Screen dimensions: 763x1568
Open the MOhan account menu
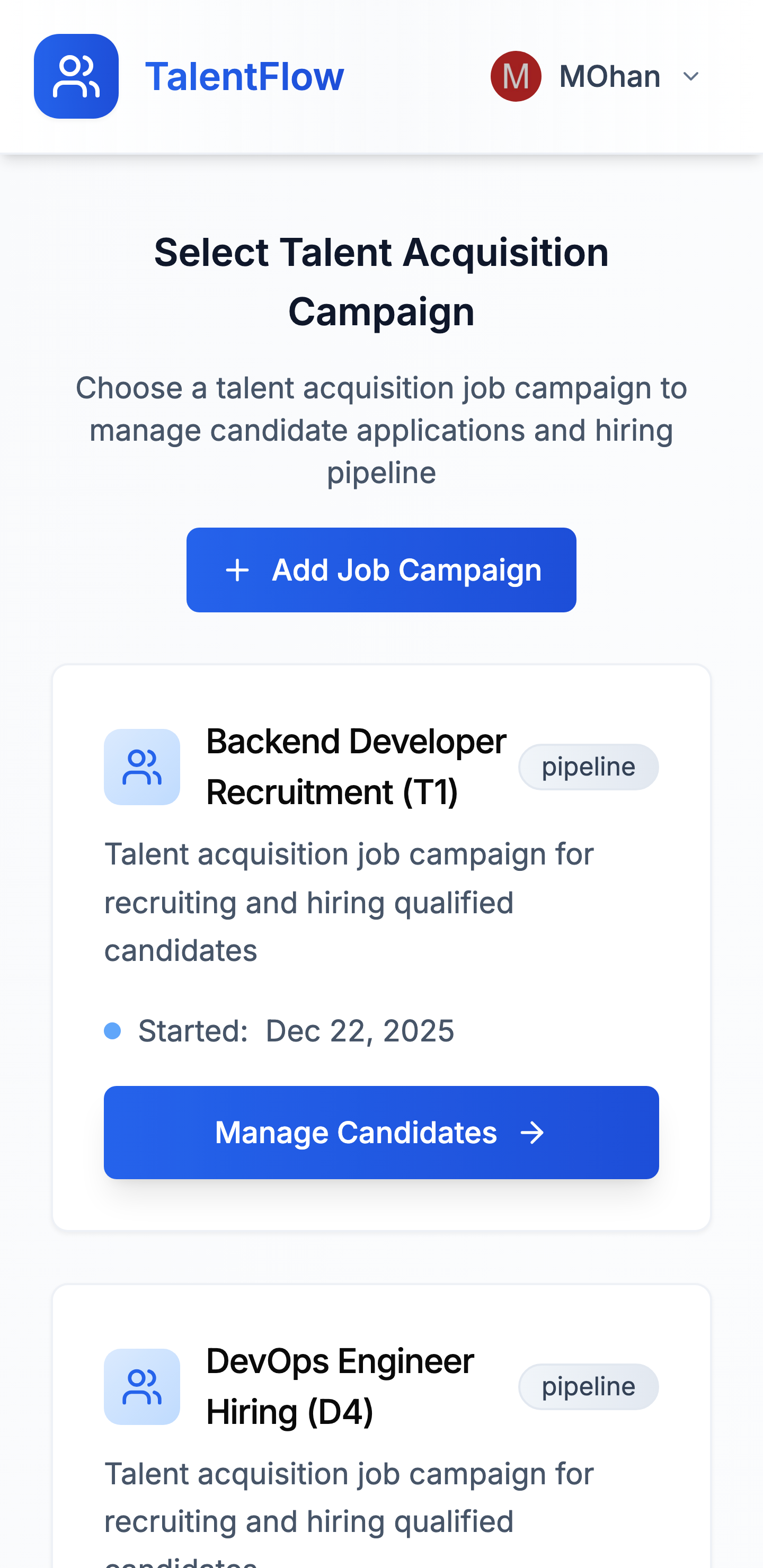click(x=609, y=75)
